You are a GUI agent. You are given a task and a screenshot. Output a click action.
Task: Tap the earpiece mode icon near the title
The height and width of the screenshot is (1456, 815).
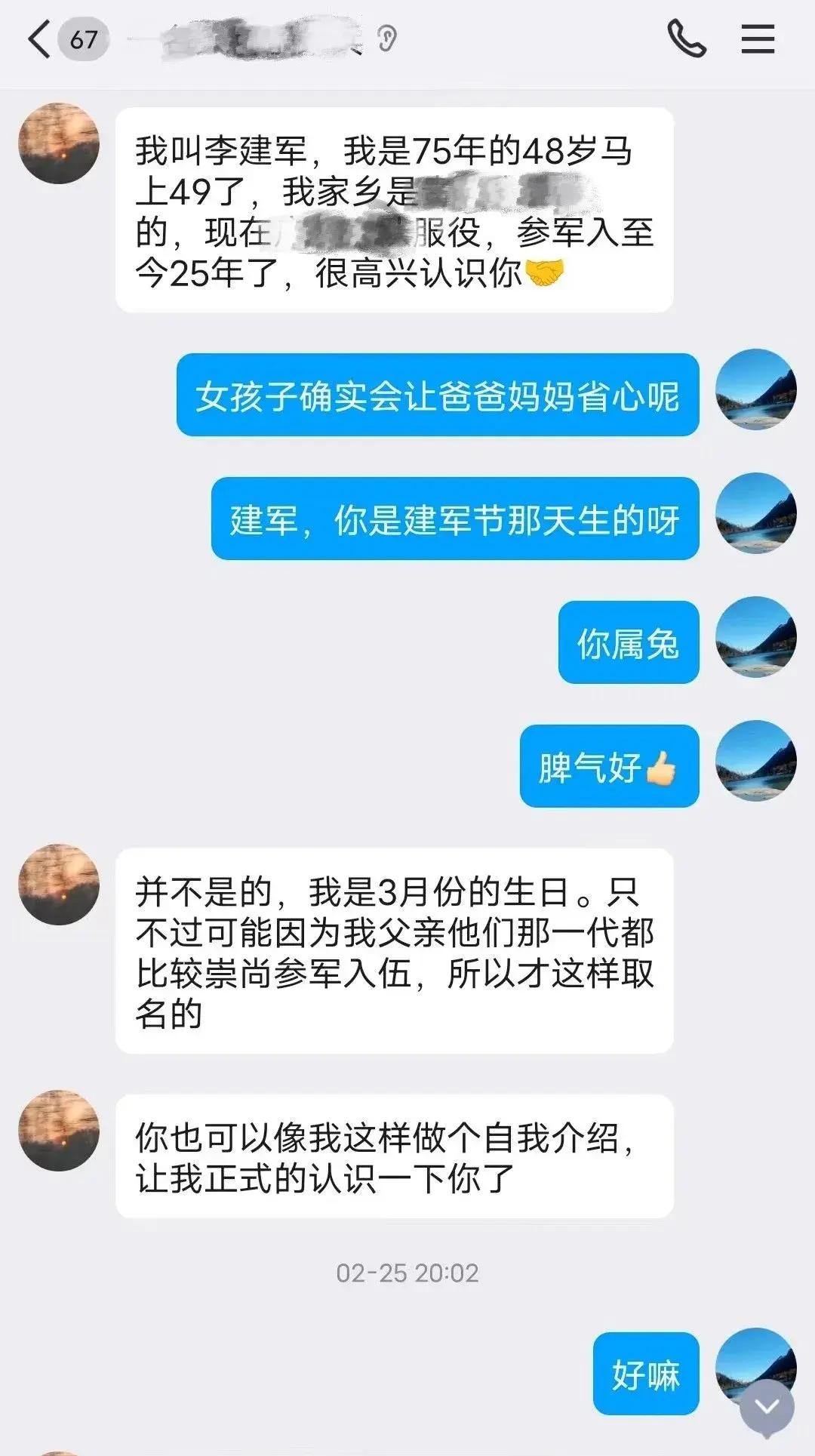[x=386, y=38]
